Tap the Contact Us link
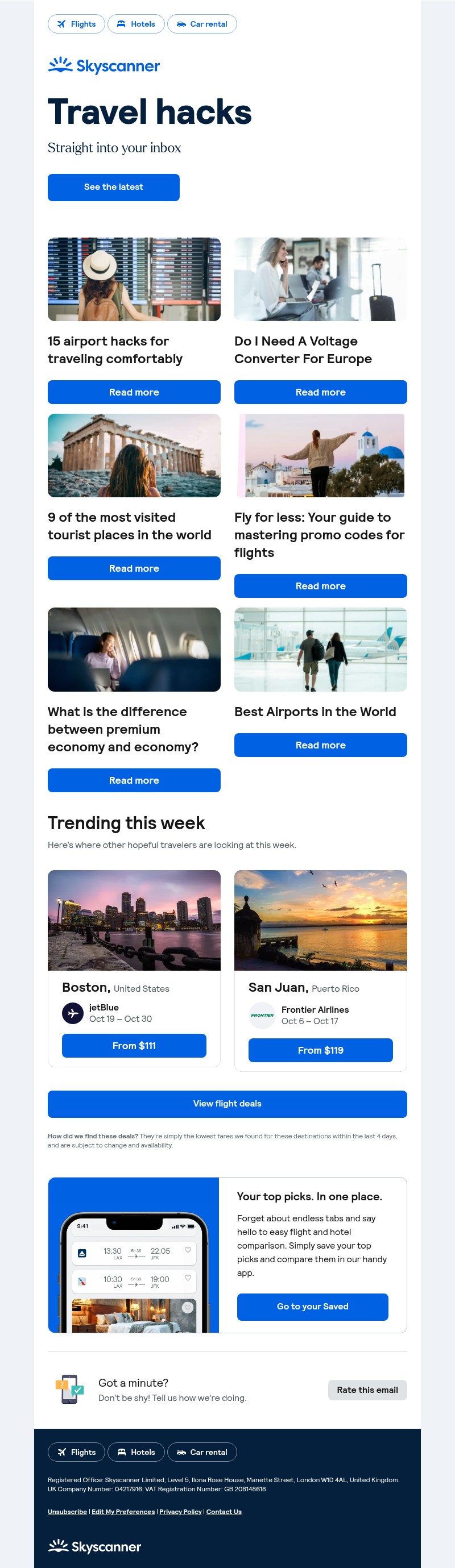The width and height of the screenshot is (455, 1568). click(224, 1511)
